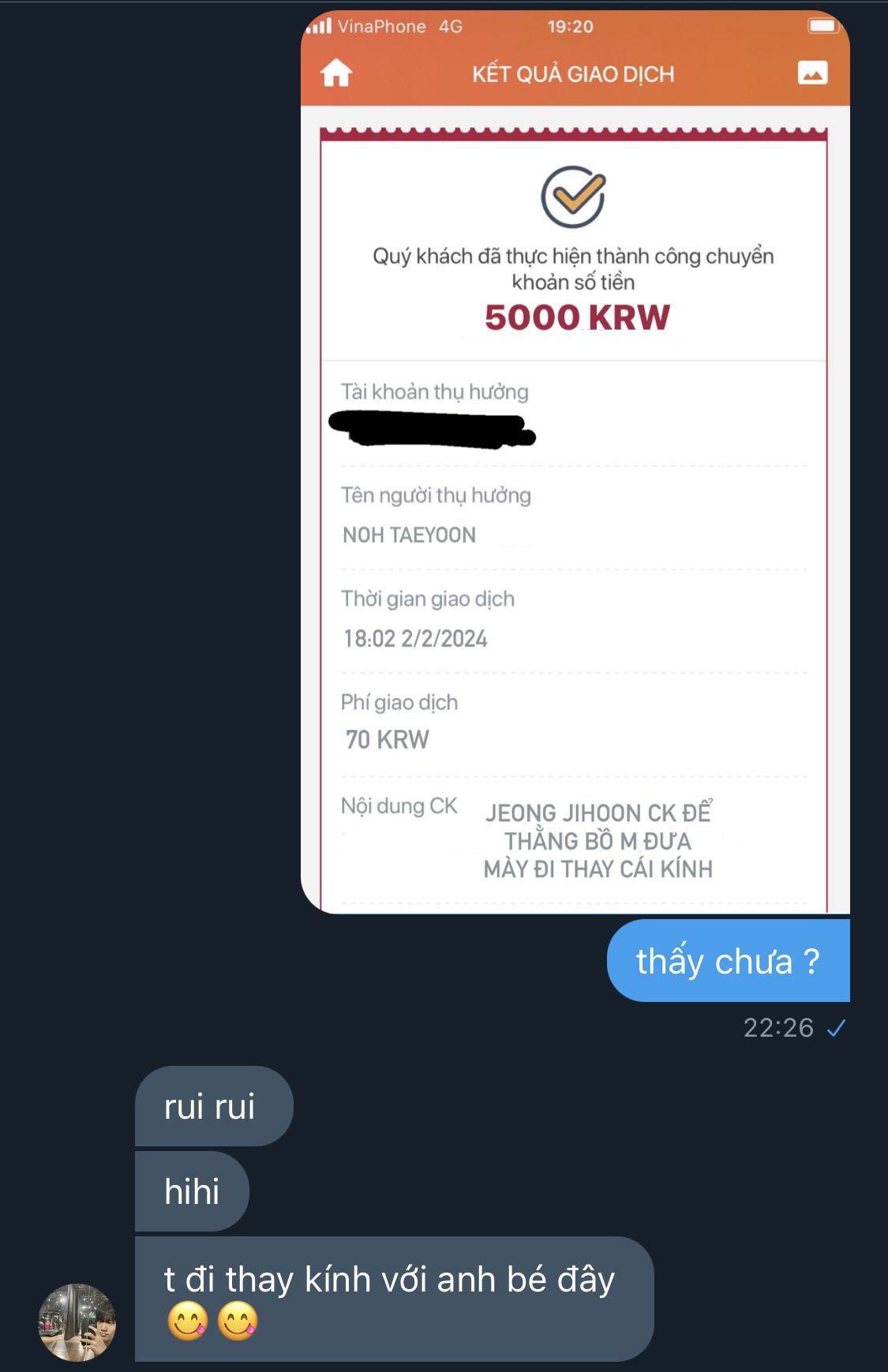The height and width of the screenshot is (1372, 888).
Task: Open the sent transaction receipt image
Action: (575, 462)
